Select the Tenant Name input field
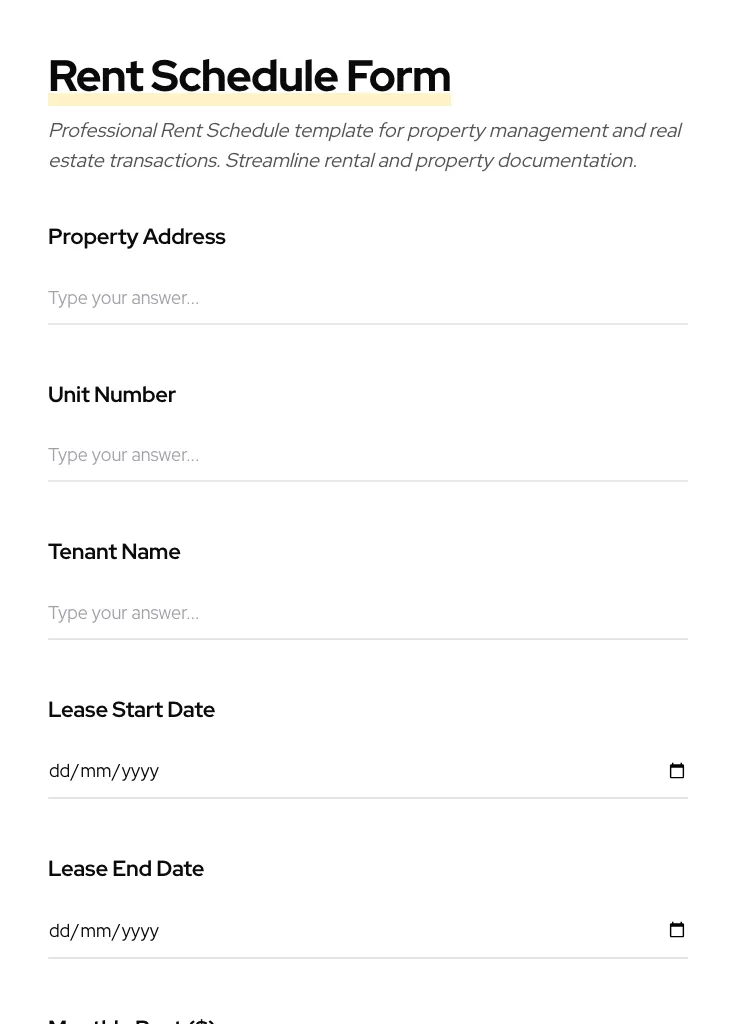Screen dimensions: 736x1024 click(367, 613)
